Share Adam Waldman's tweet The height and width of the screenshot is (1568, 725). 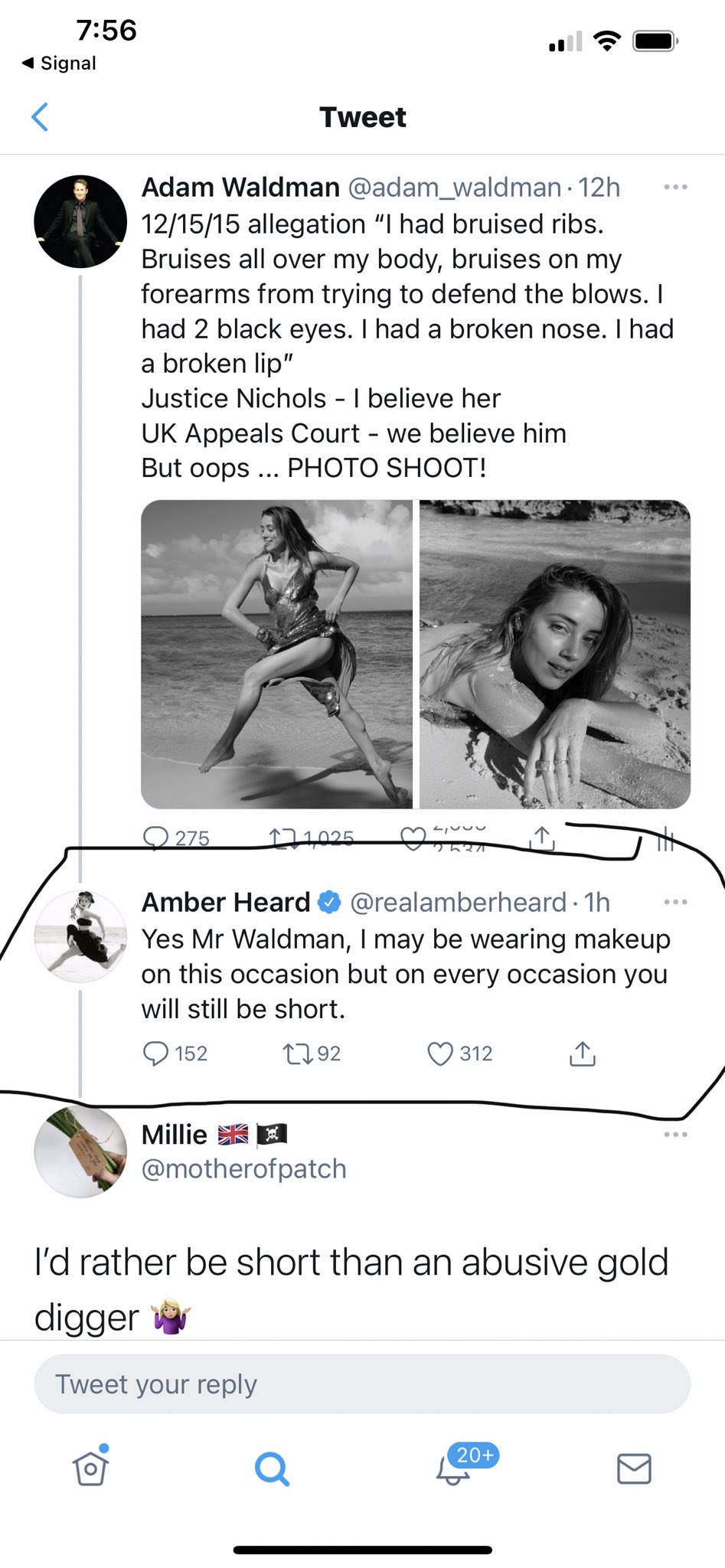[542, 838]
